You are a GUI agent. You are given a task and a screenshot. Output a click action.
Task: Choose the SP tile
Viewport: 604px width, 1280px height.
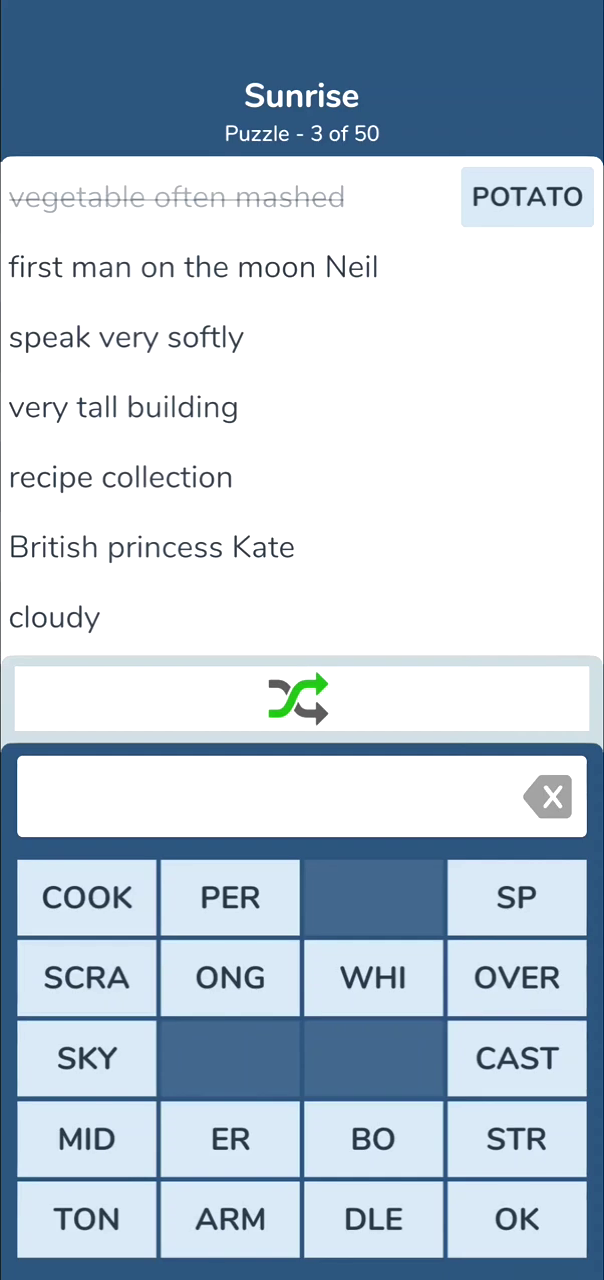tap(517, 897)
